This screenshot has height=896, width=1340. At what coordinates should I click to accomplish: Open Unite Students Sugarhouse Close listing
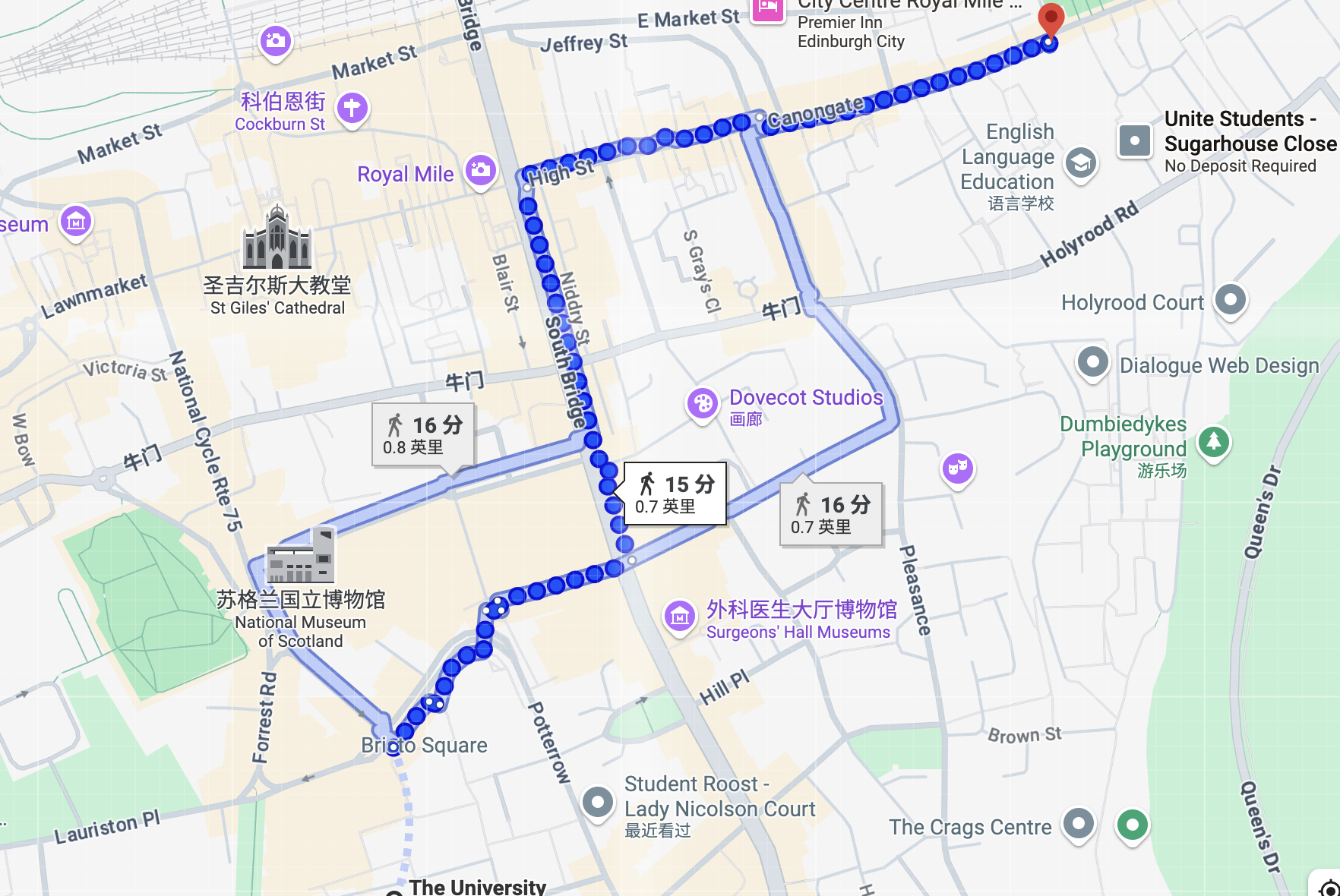pyautogui.click(x=1135, y=141)
